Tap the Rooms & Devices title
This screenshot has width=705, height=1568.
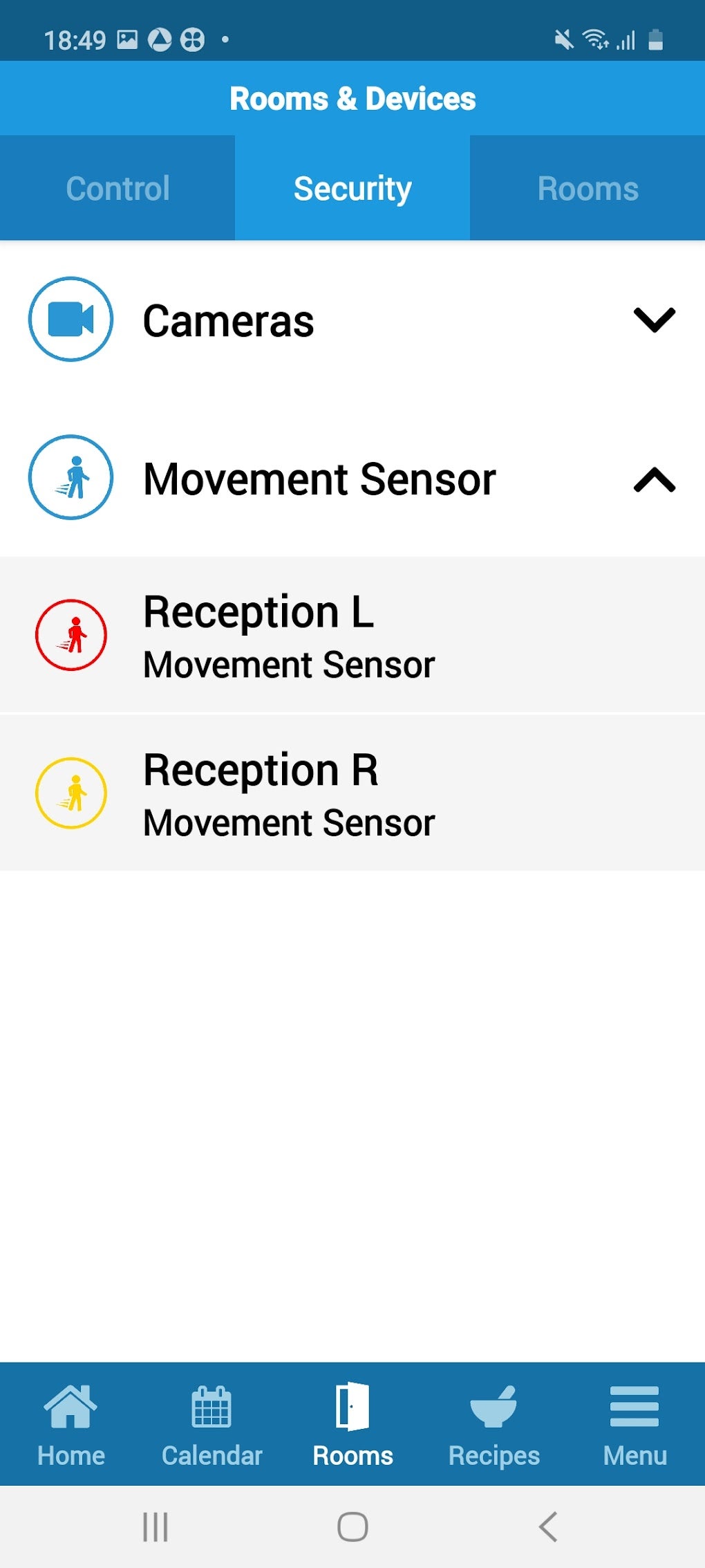pos(352,98)
